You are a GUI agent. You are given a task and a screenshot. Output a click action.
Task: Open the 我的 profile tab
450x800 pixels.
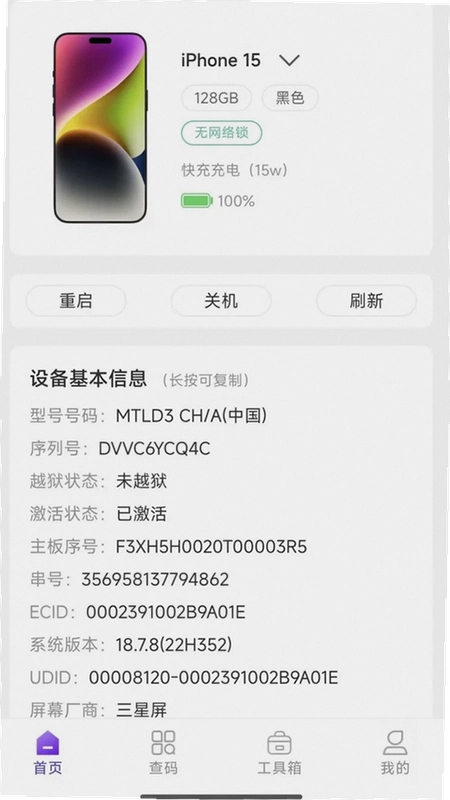tap(395, 753)
